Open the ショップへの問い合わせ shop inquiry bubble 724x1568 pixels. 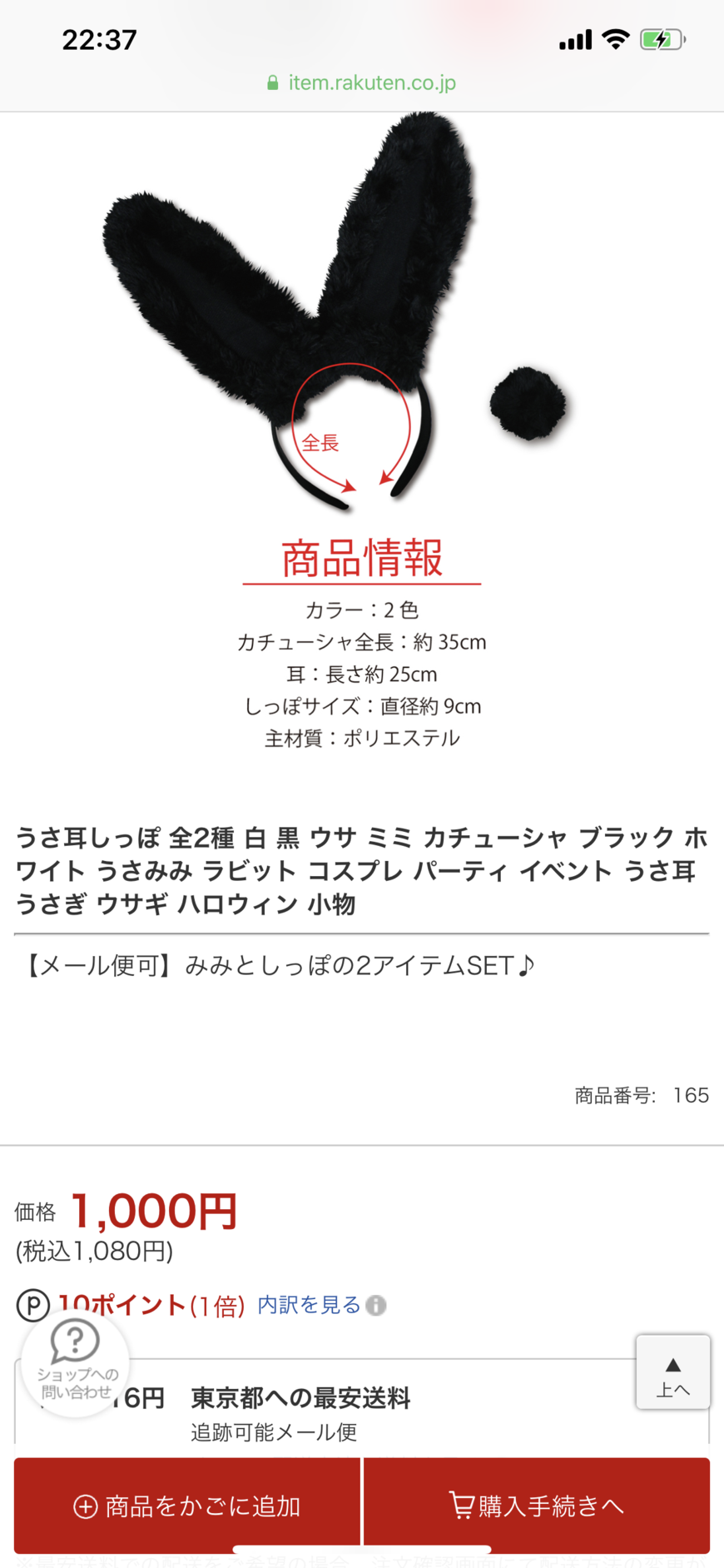(x=76, y=1362)
